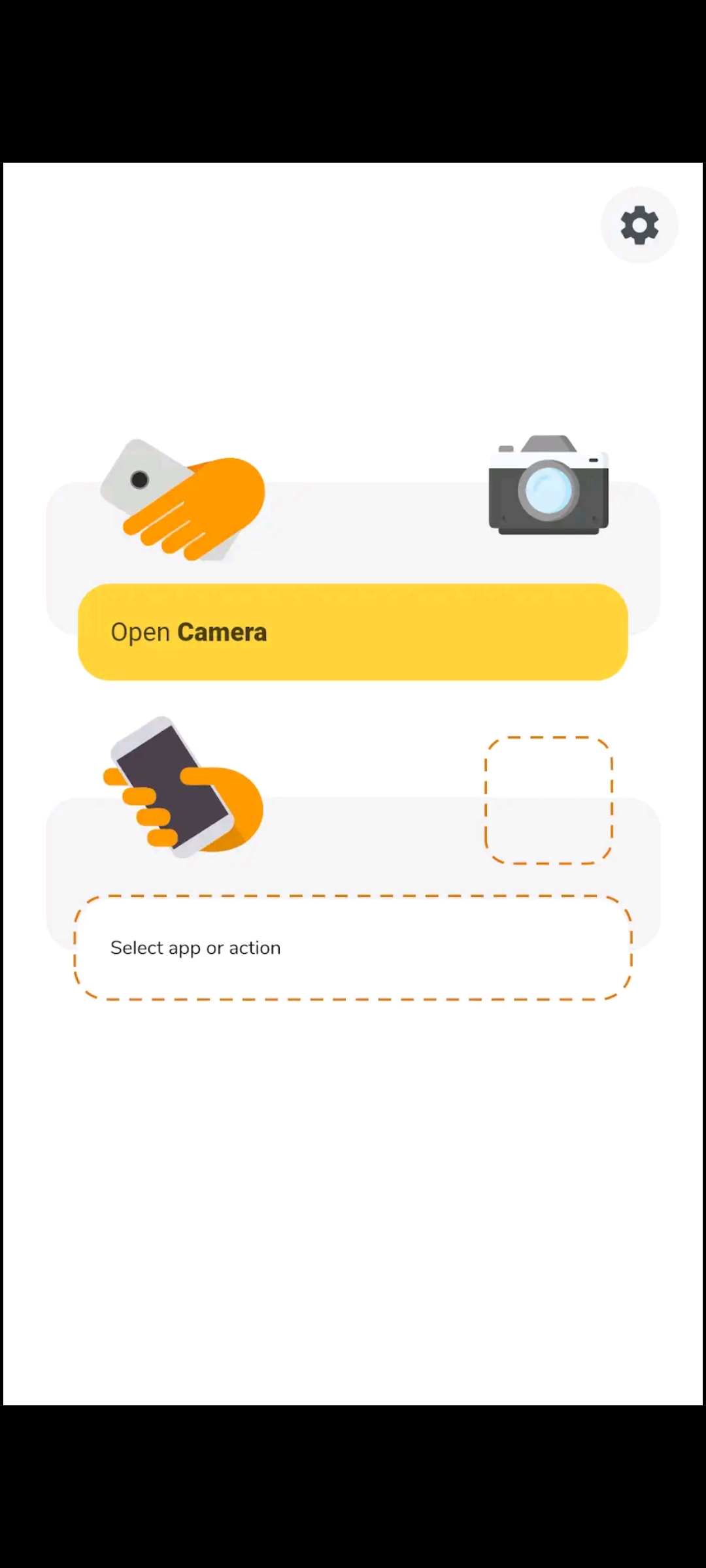Choose Select app or action
706x1568 pixels.
(x=353, y=947)
